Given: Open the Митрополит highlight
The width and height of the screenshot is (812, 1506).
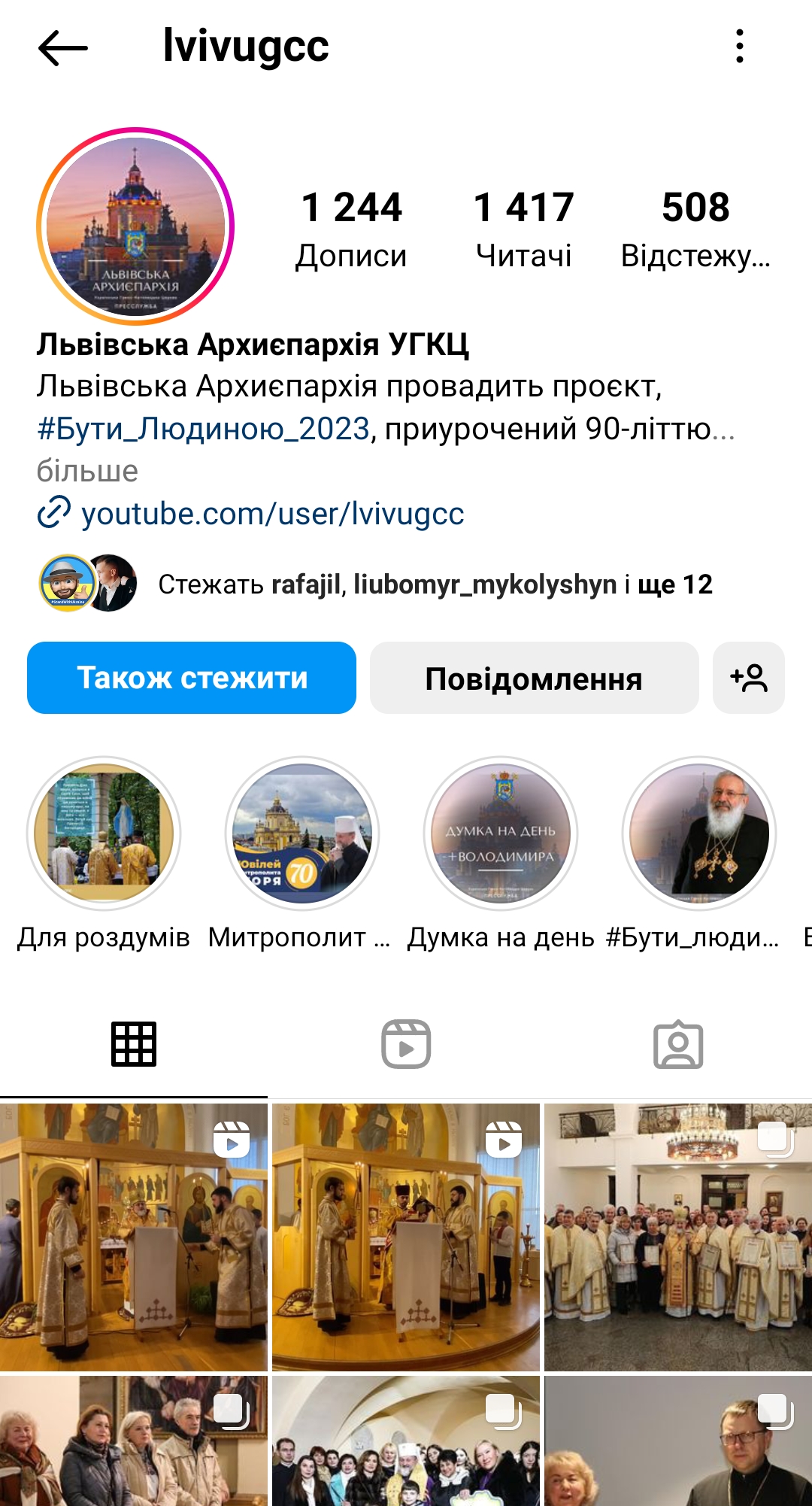Looking at the screenshot, I should pyautogui.click(x=302, y=833).
